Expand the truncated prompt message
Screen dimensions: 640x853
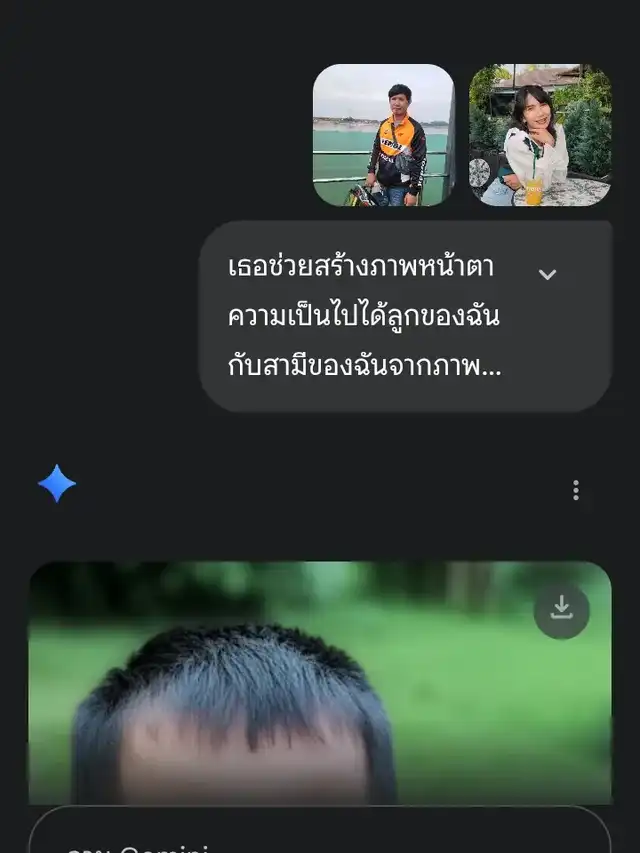(547, 275)
